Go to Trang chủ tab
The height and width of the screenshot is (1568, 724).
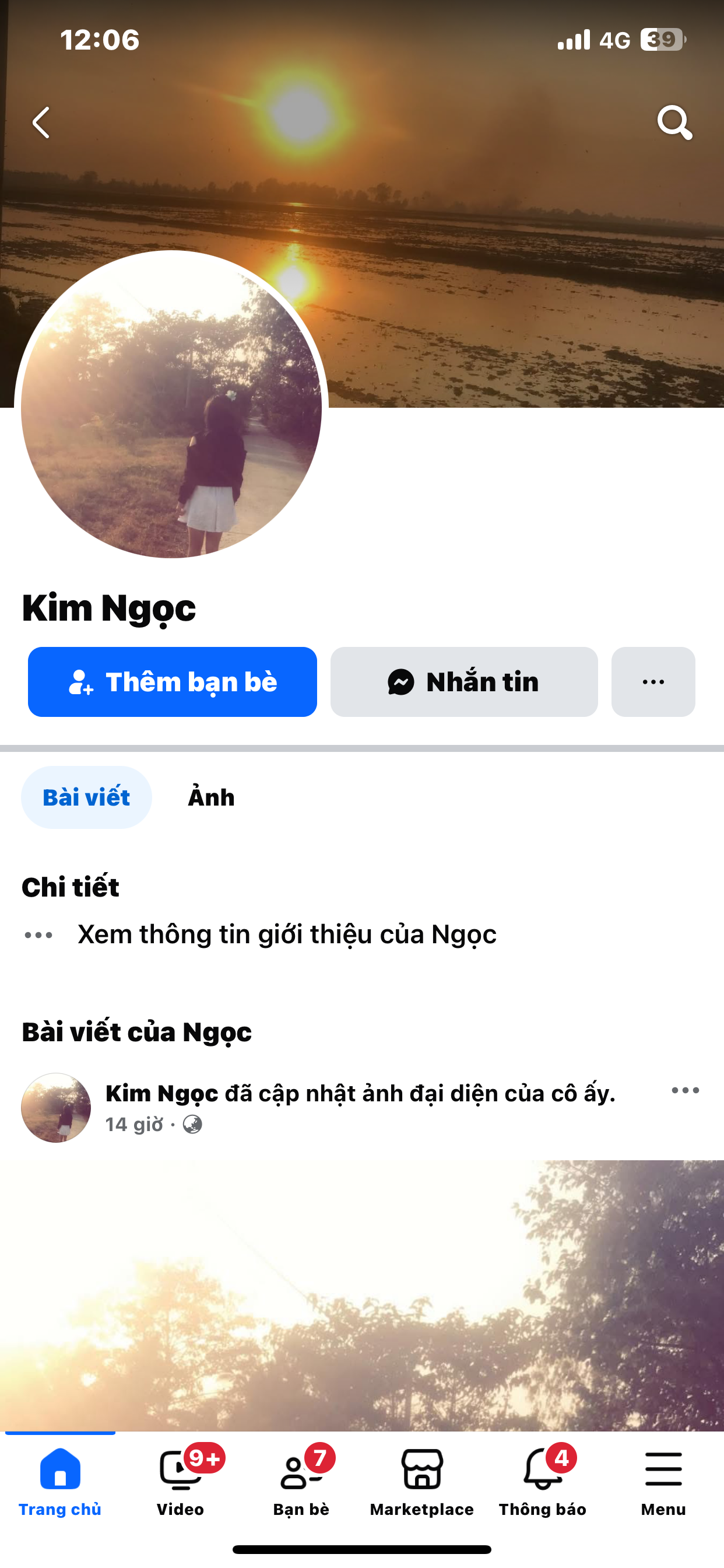click(60, 1482)
